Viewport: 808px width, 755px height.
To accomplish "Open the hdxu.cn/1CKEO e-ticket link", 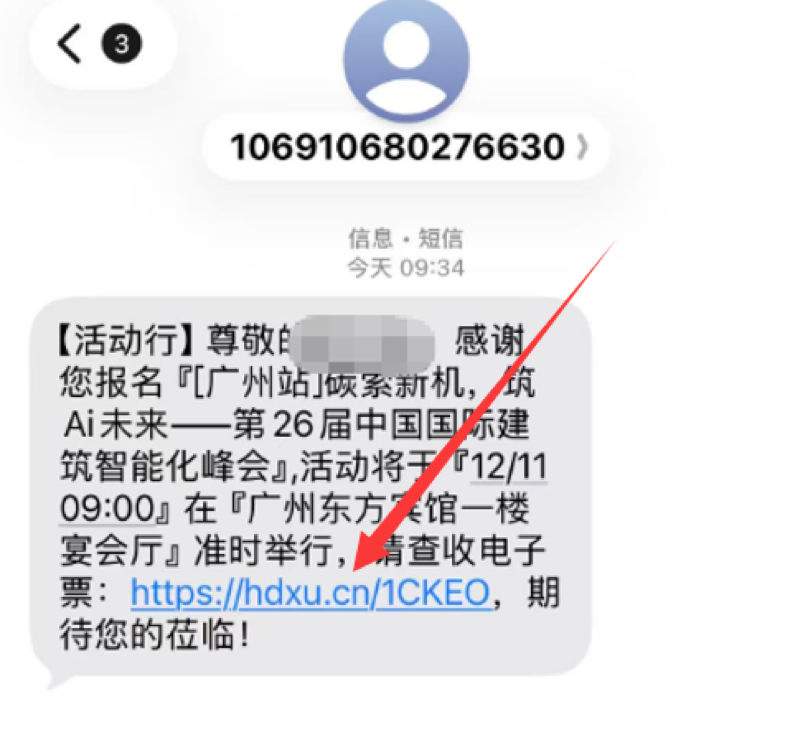I will [x=311, y=593].
